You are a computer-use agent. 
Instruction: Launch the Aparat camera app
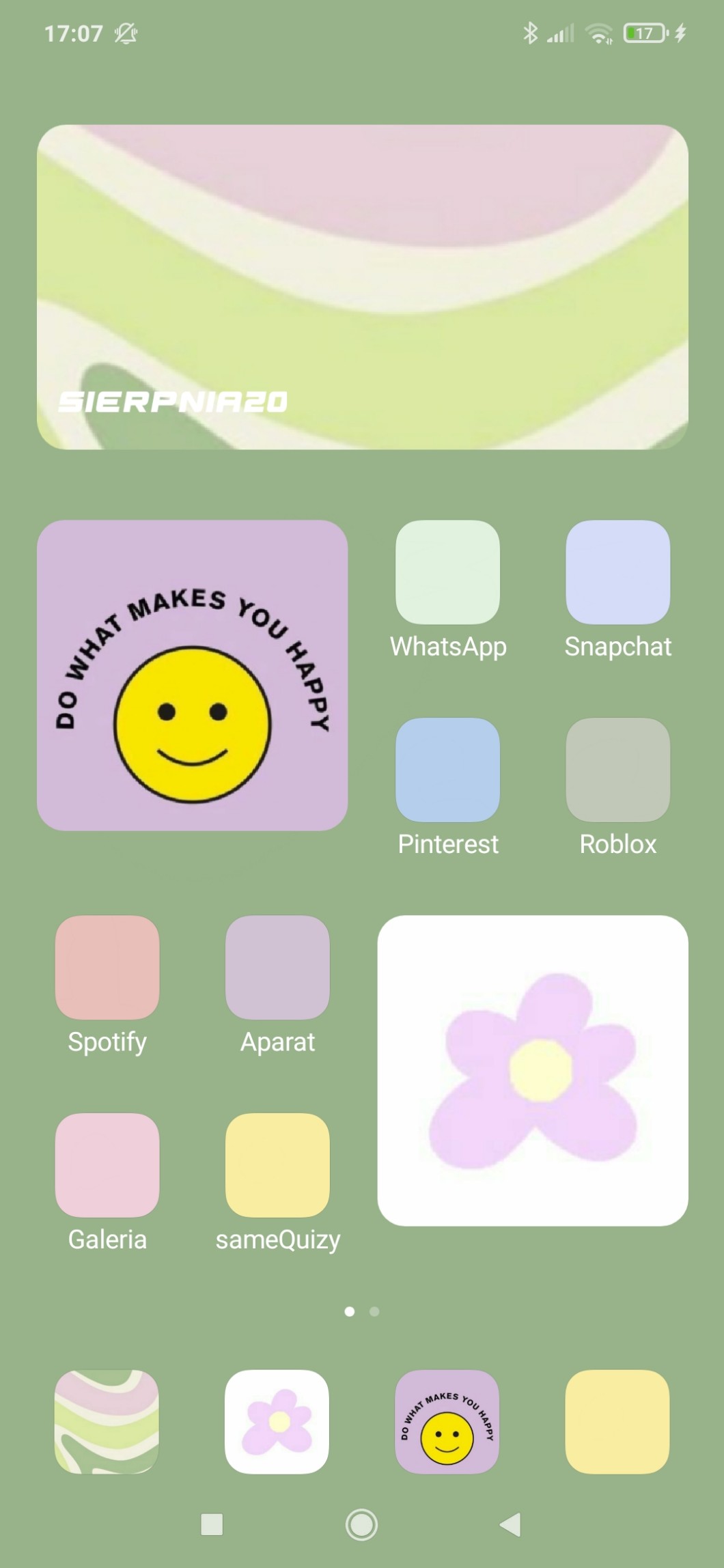pyautogui.click(x=277, y=967)
